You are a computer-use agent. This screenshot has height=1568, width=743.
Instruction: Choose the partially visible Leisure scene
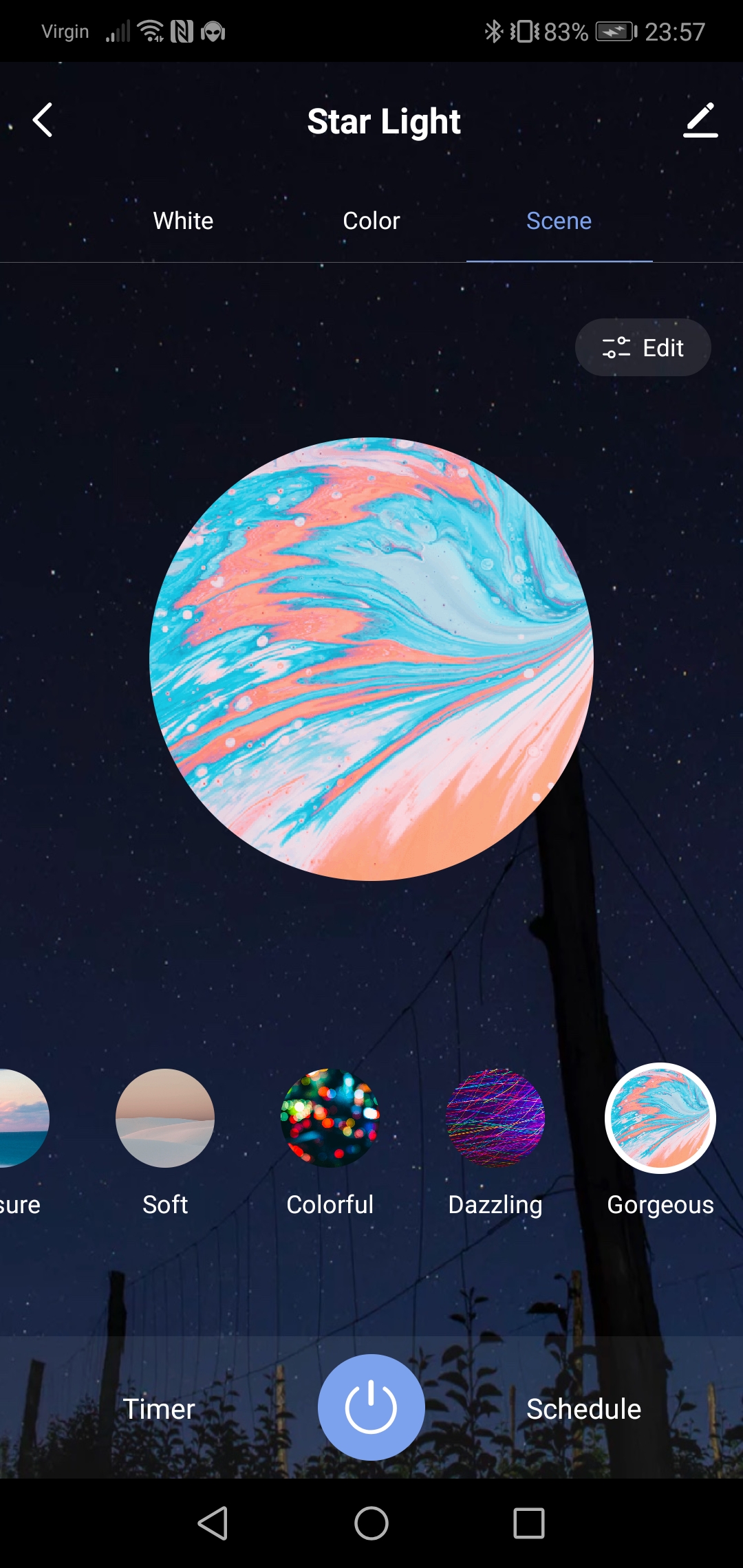click(21, 1118)
